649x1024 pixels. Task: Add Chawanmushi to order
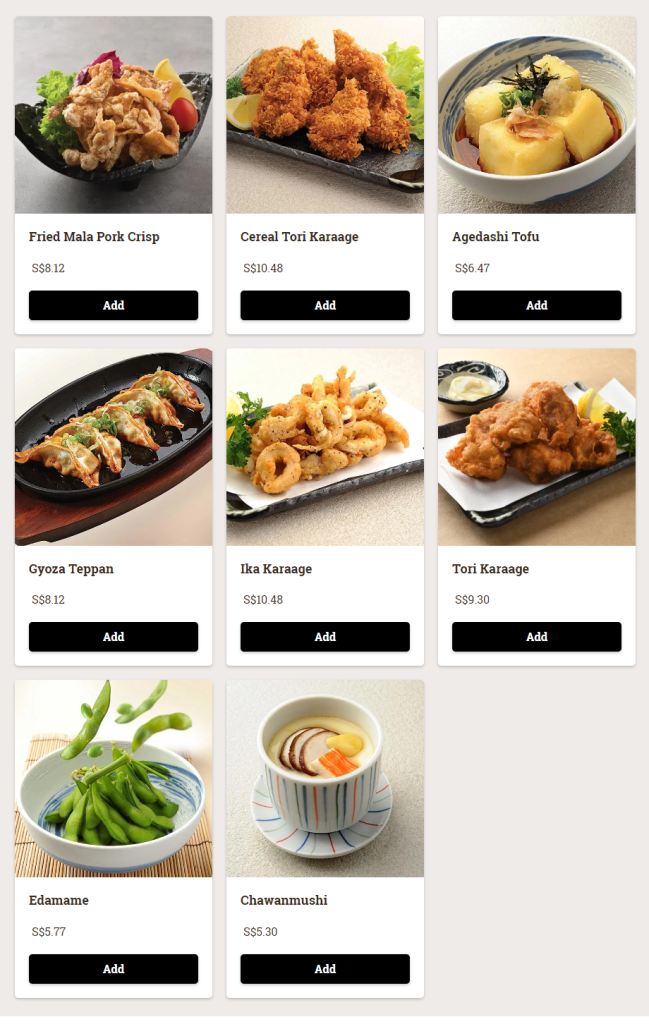(x=325, y=969)
